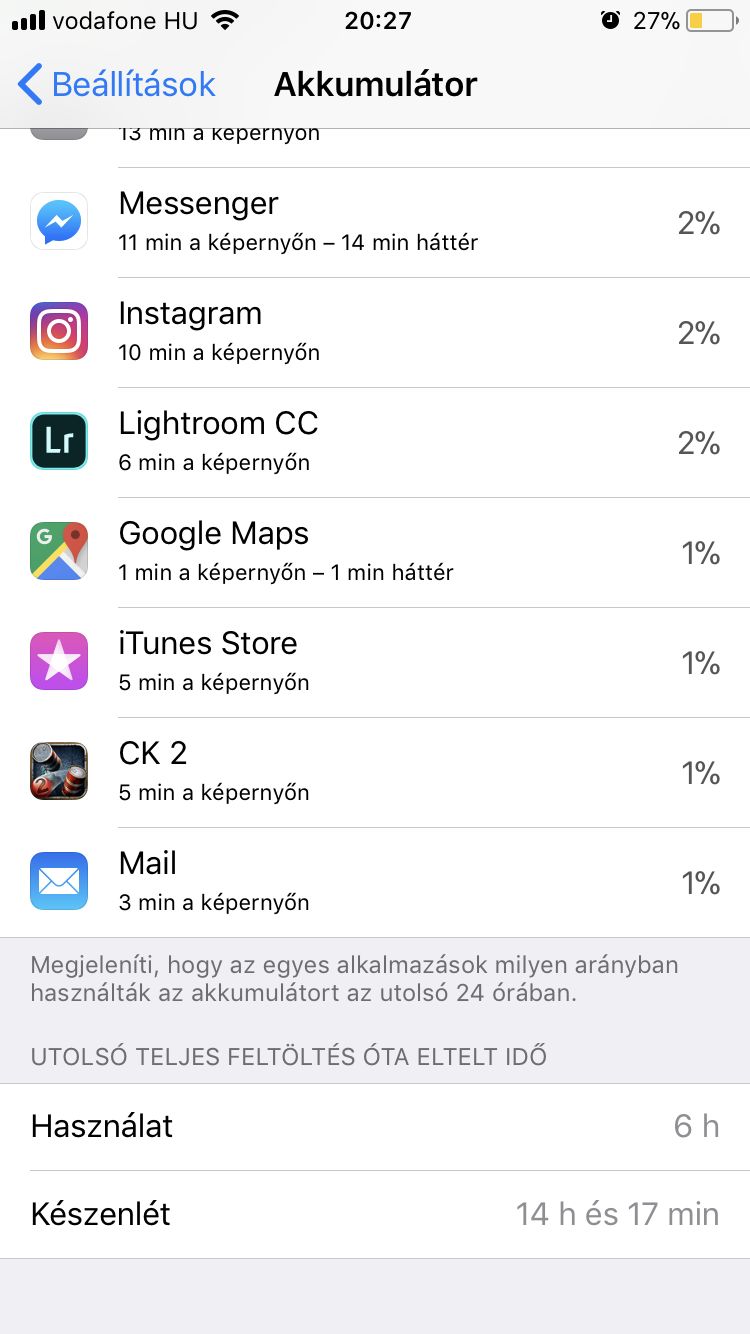Tap the Messenger battery usage row

coord(375,223)
